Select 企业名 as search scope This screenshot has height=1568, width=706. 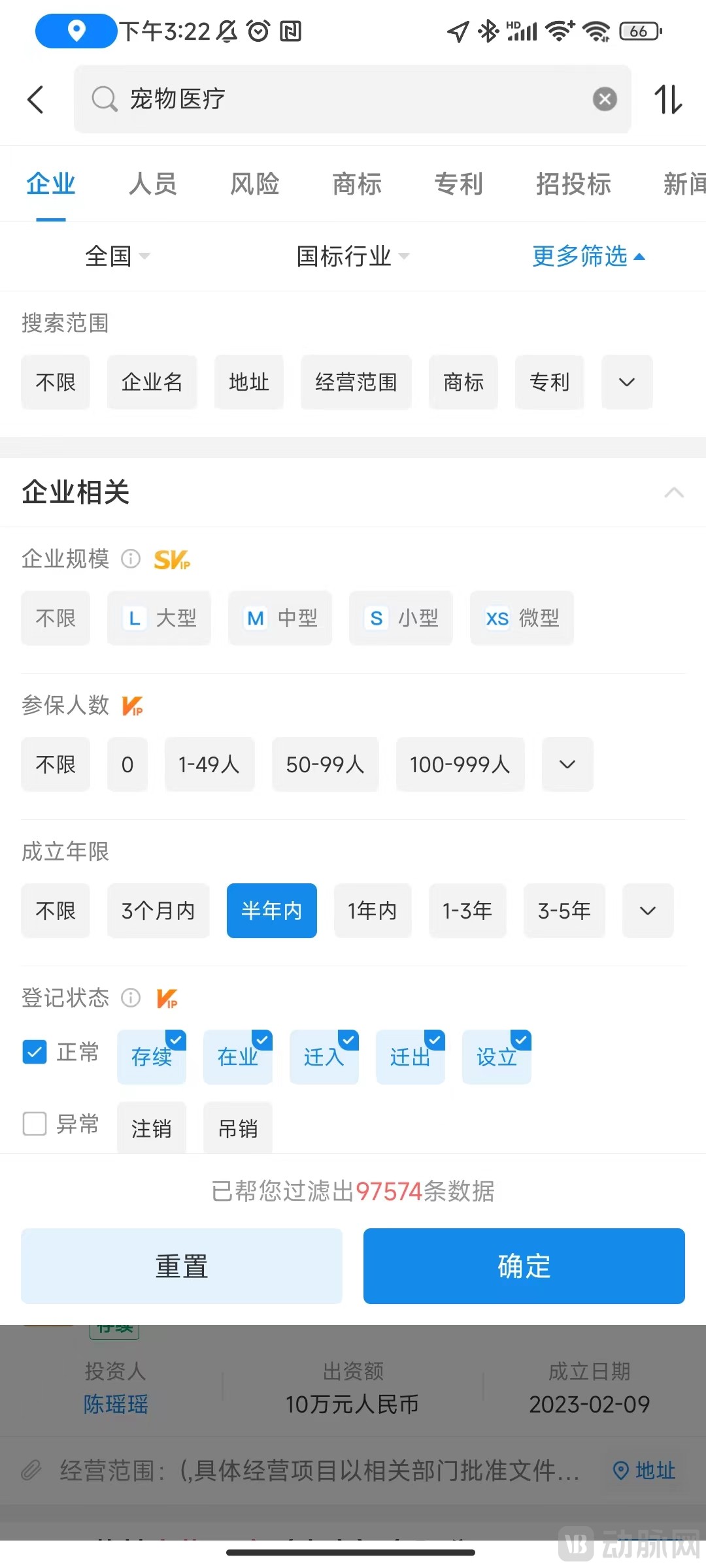coord(152,382)
